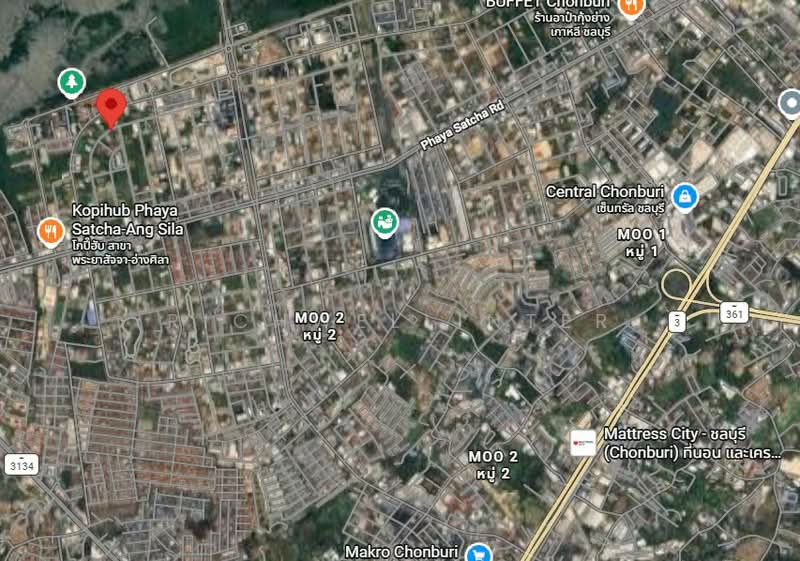Open the Makro Chonburi store marker
This screenshot has height=561, width=800.
pyautogui.click(x=479, y=552)
